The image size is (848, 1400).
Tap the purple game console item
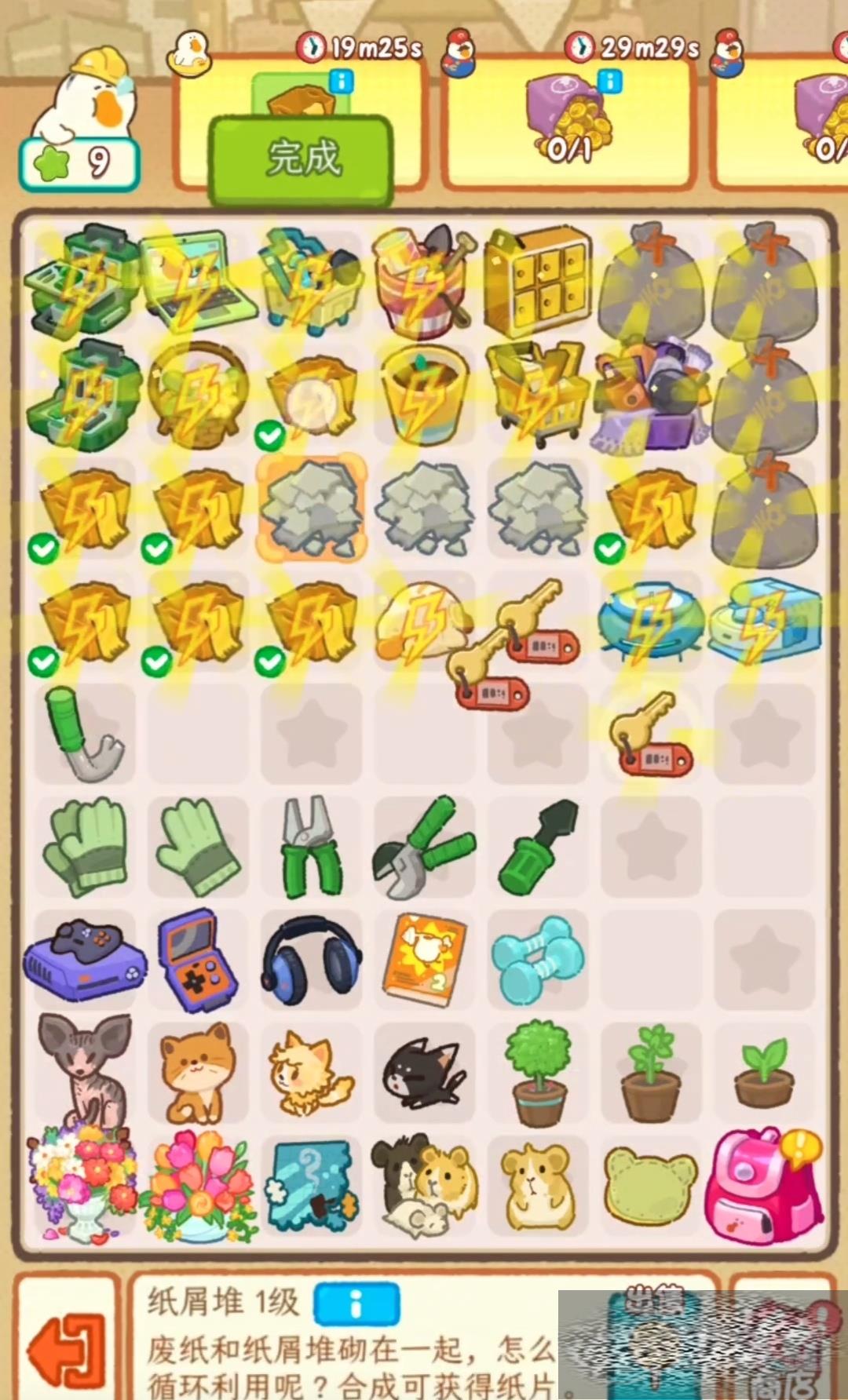pyautogui.click(x=85, y=960)
